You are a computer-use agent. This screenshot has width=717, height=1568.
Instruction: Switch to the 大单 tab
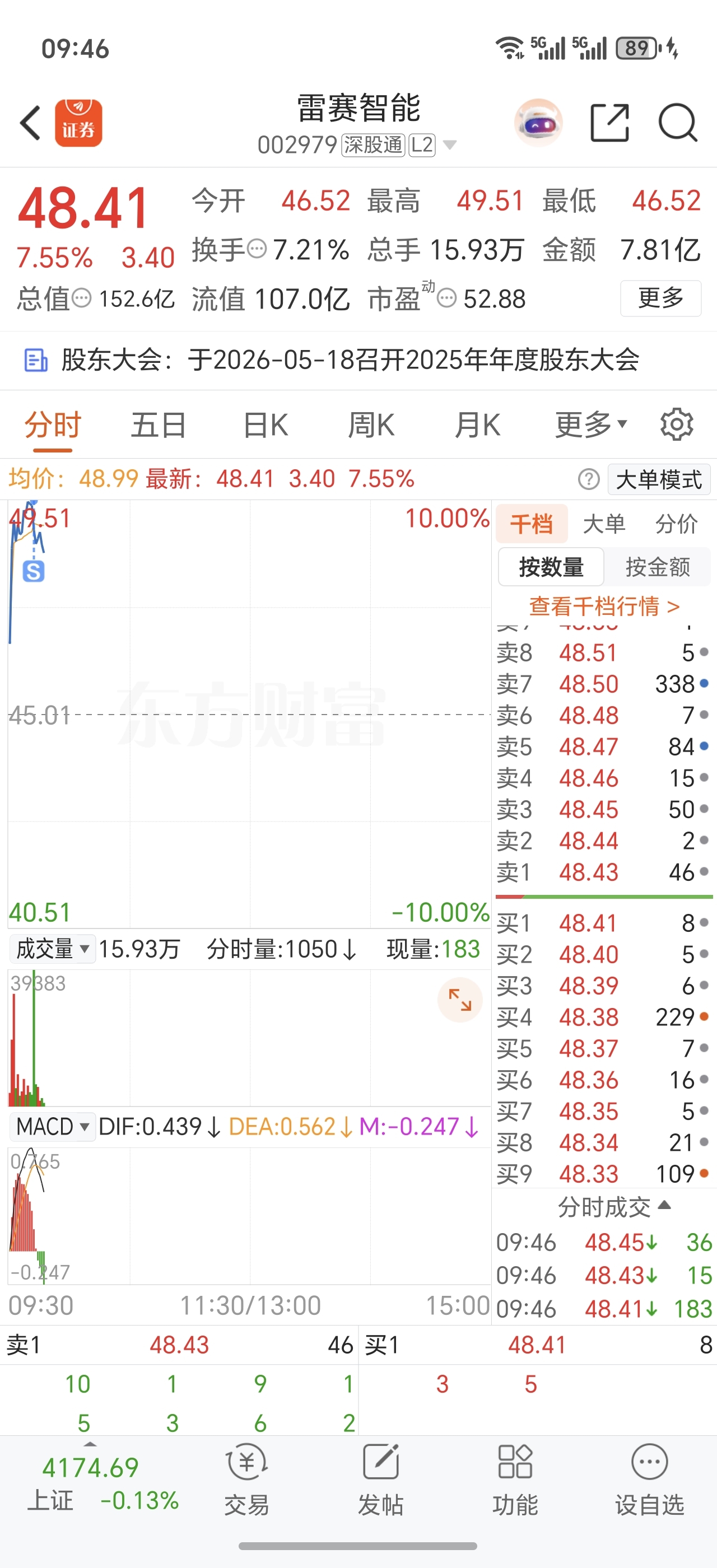click(x=604, y=524)
